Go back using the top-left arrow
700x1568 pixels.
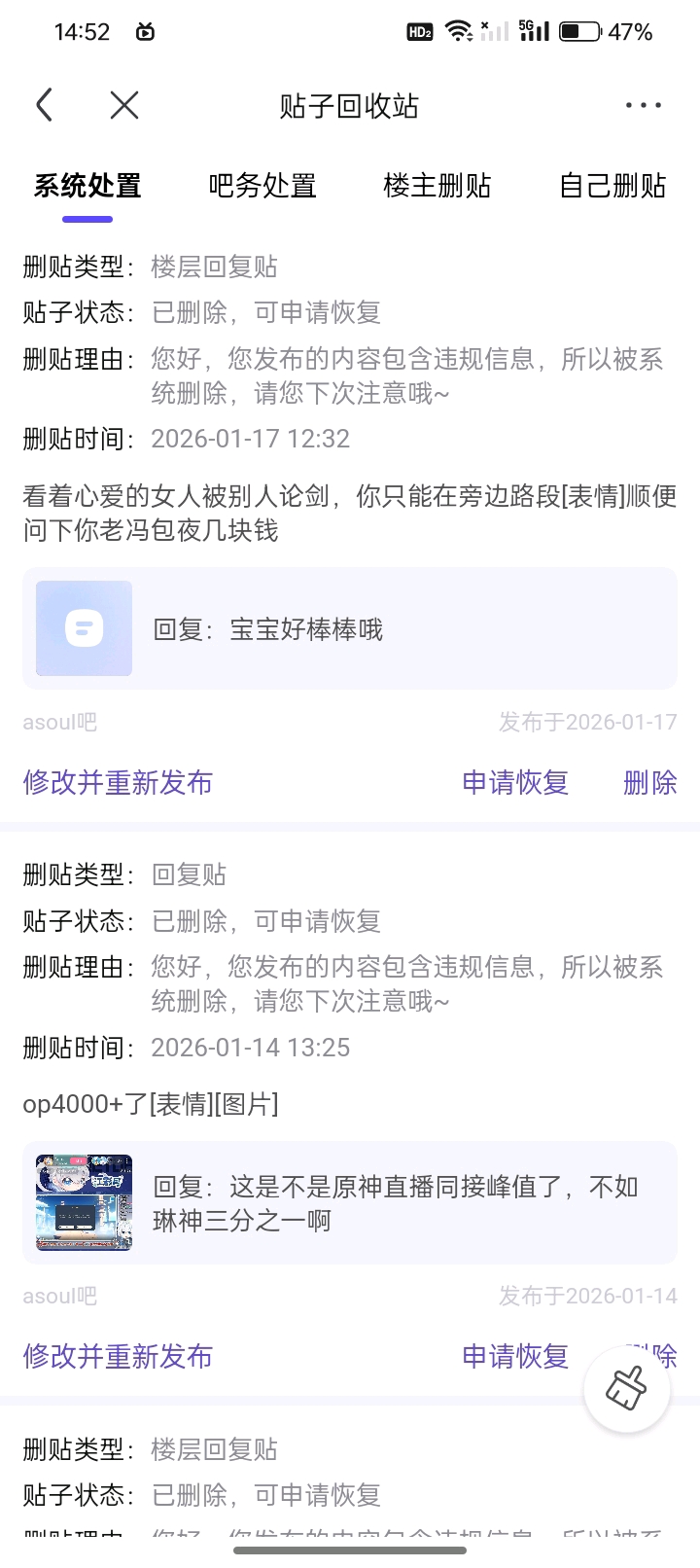(x=44, y=105)
